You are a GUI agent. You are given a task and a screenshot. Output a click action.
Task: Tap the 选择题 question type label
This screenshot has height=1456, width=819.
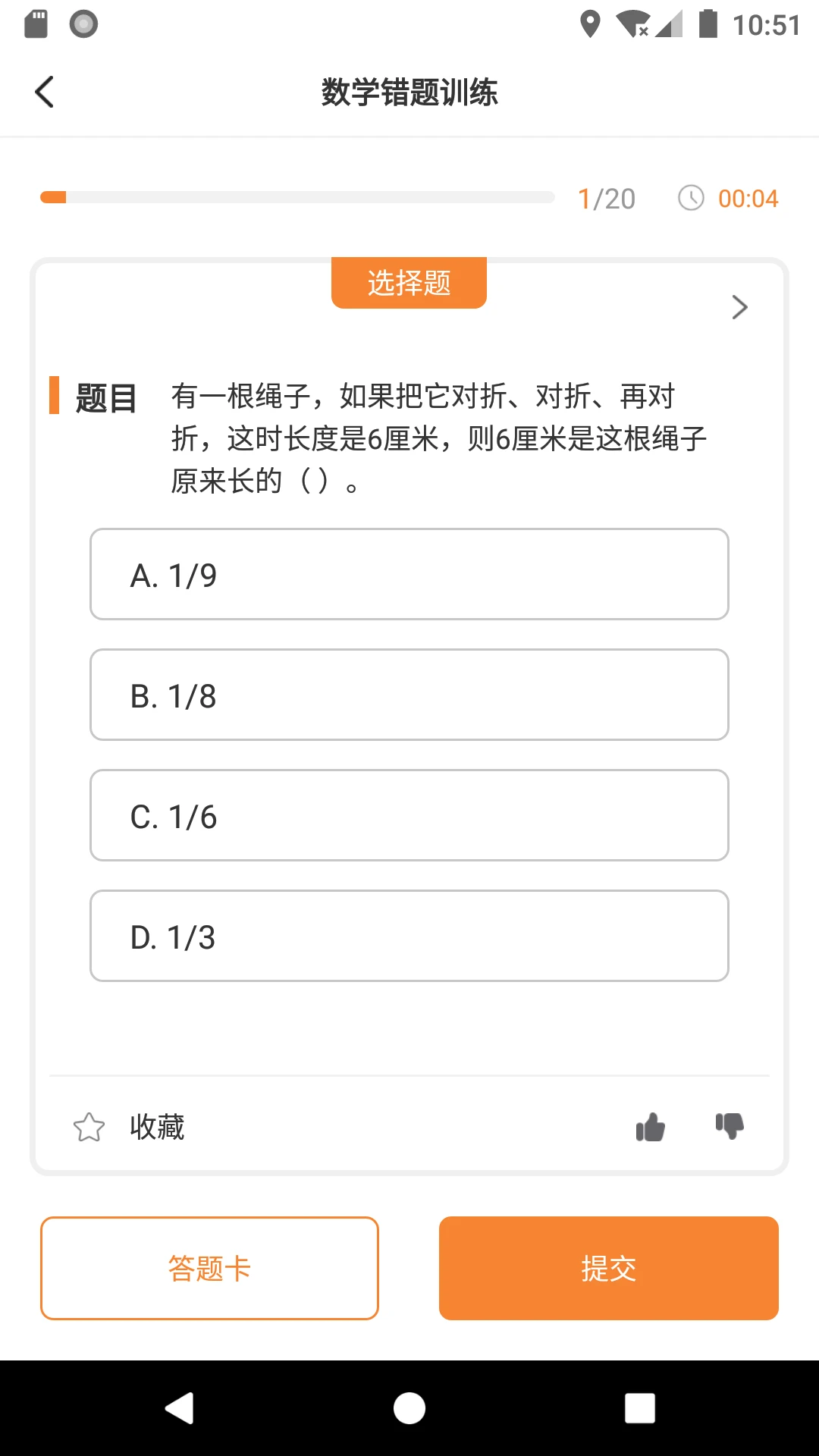coord(409,281)
